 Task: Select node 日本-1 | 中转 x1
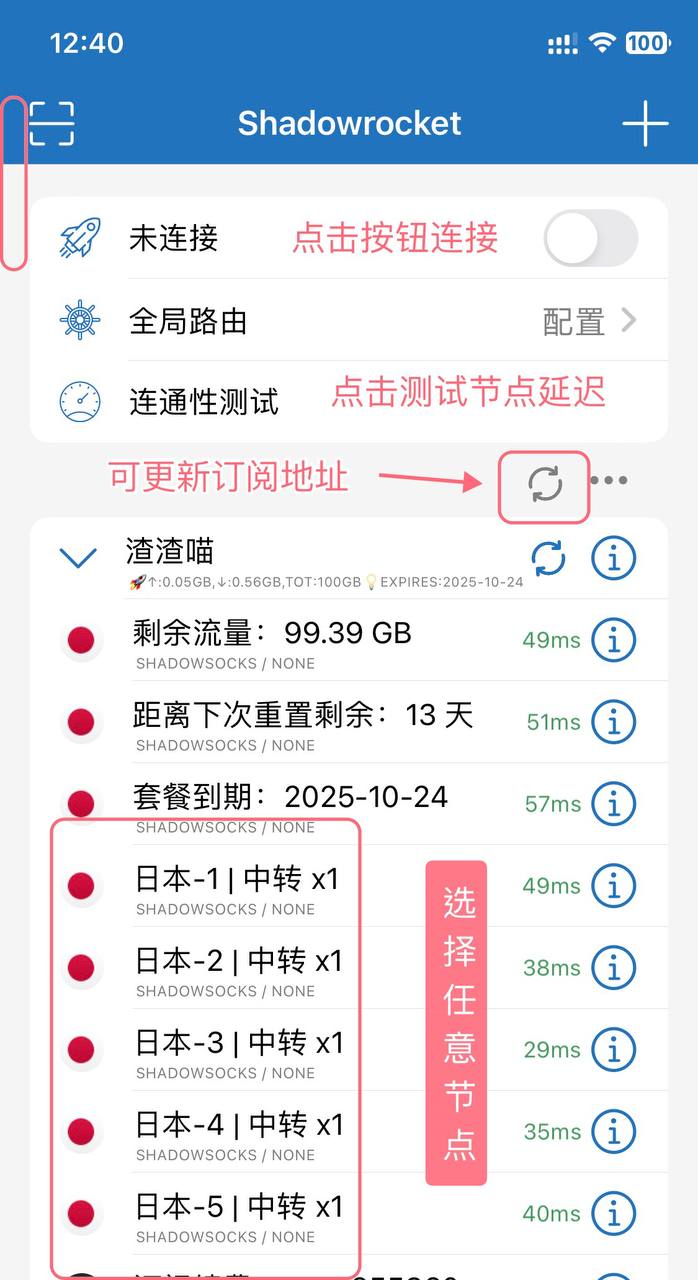click(349, 886)
